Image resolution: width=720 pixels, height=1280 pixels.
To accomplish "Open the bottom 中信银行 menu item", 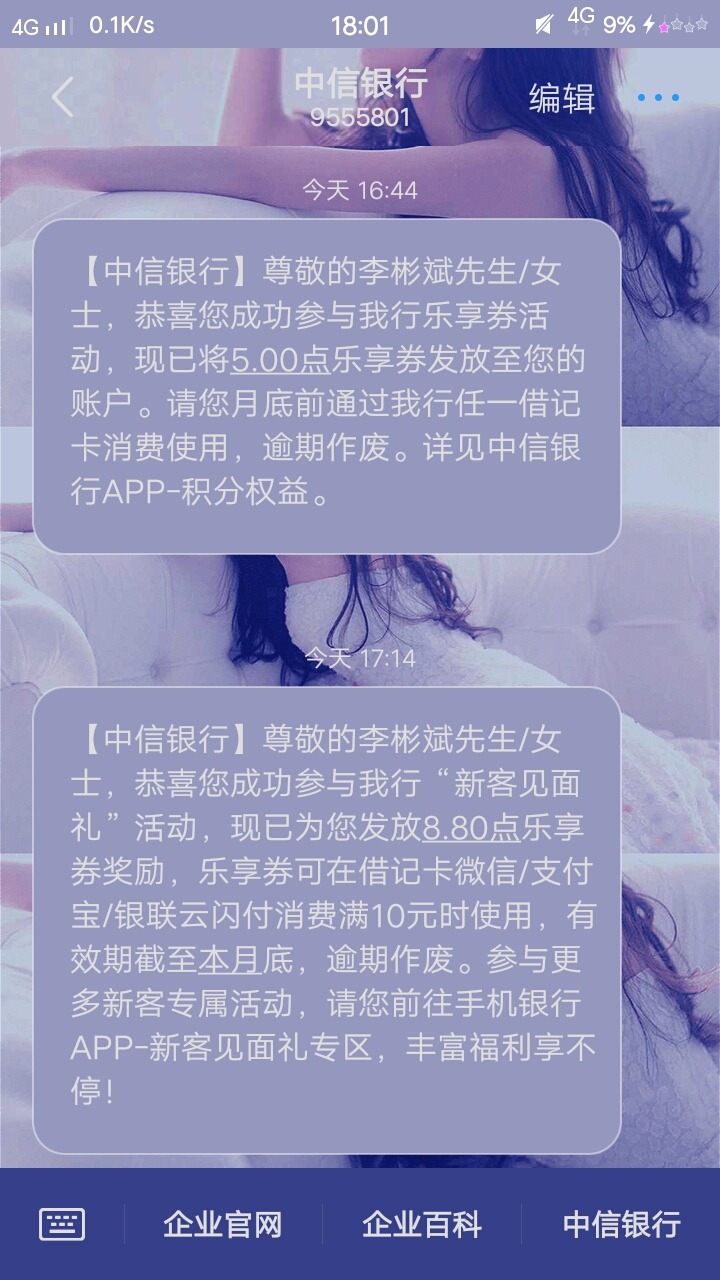I will (621, 1224).
